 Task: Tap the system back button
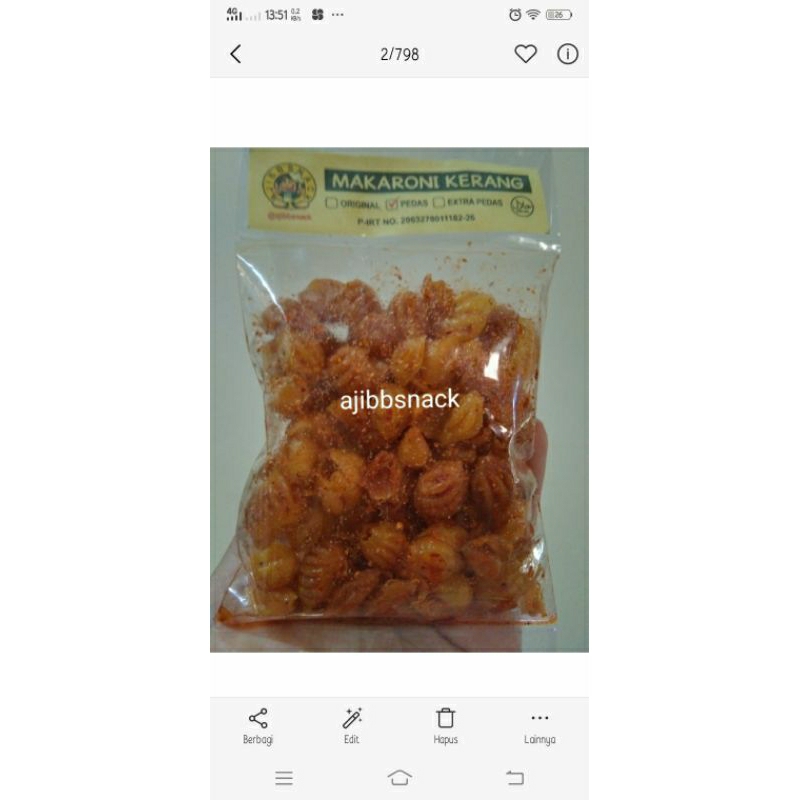pos(514,778)
